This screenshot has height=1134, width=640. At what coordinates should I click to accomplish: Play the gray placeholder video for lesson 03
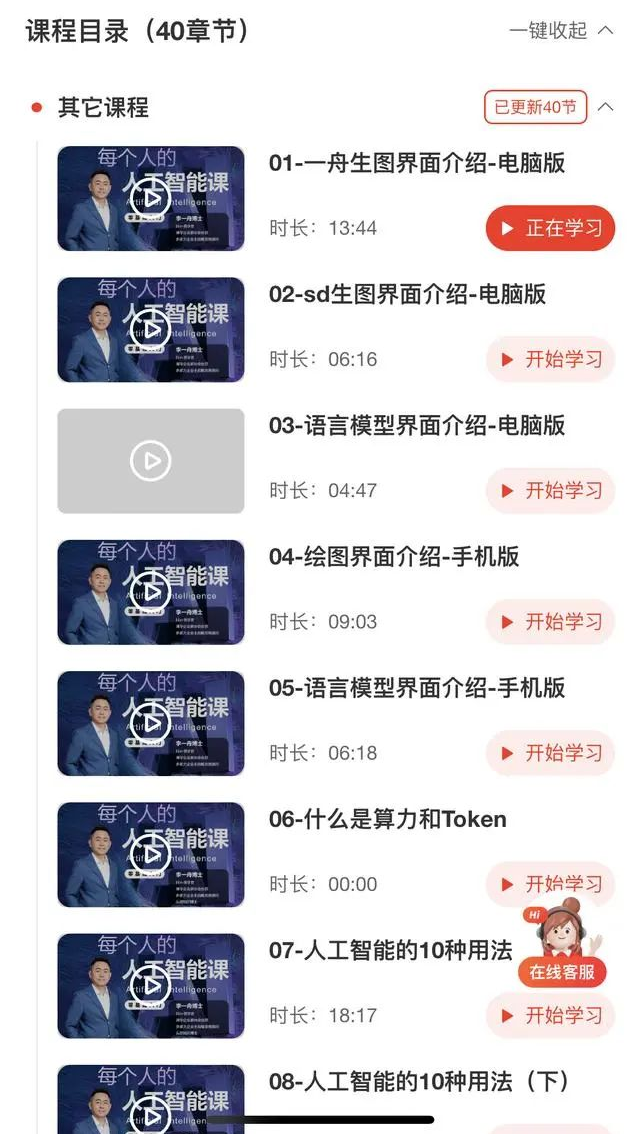pos(151,460)
